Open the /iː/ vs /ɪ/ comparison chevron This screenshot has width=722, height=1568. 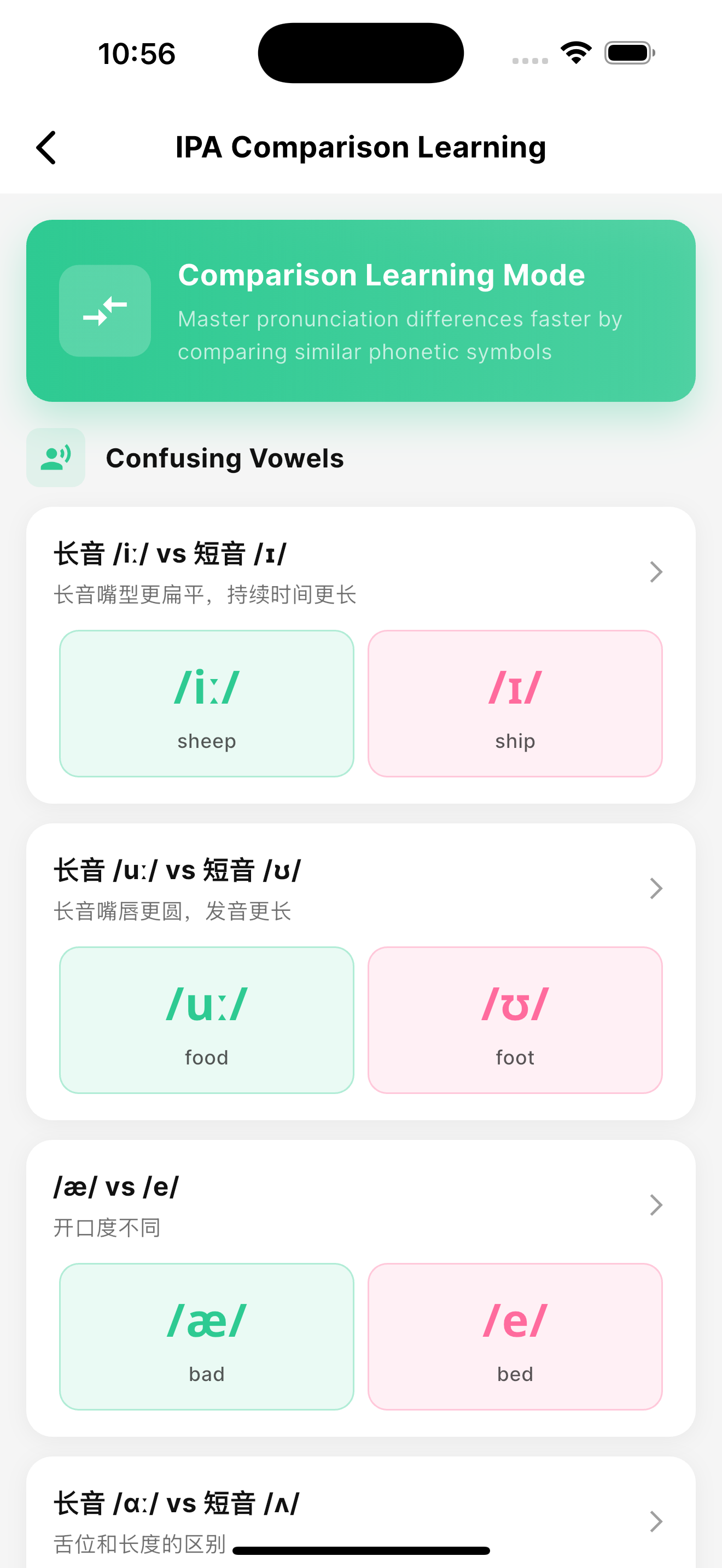tap(655, 572)
